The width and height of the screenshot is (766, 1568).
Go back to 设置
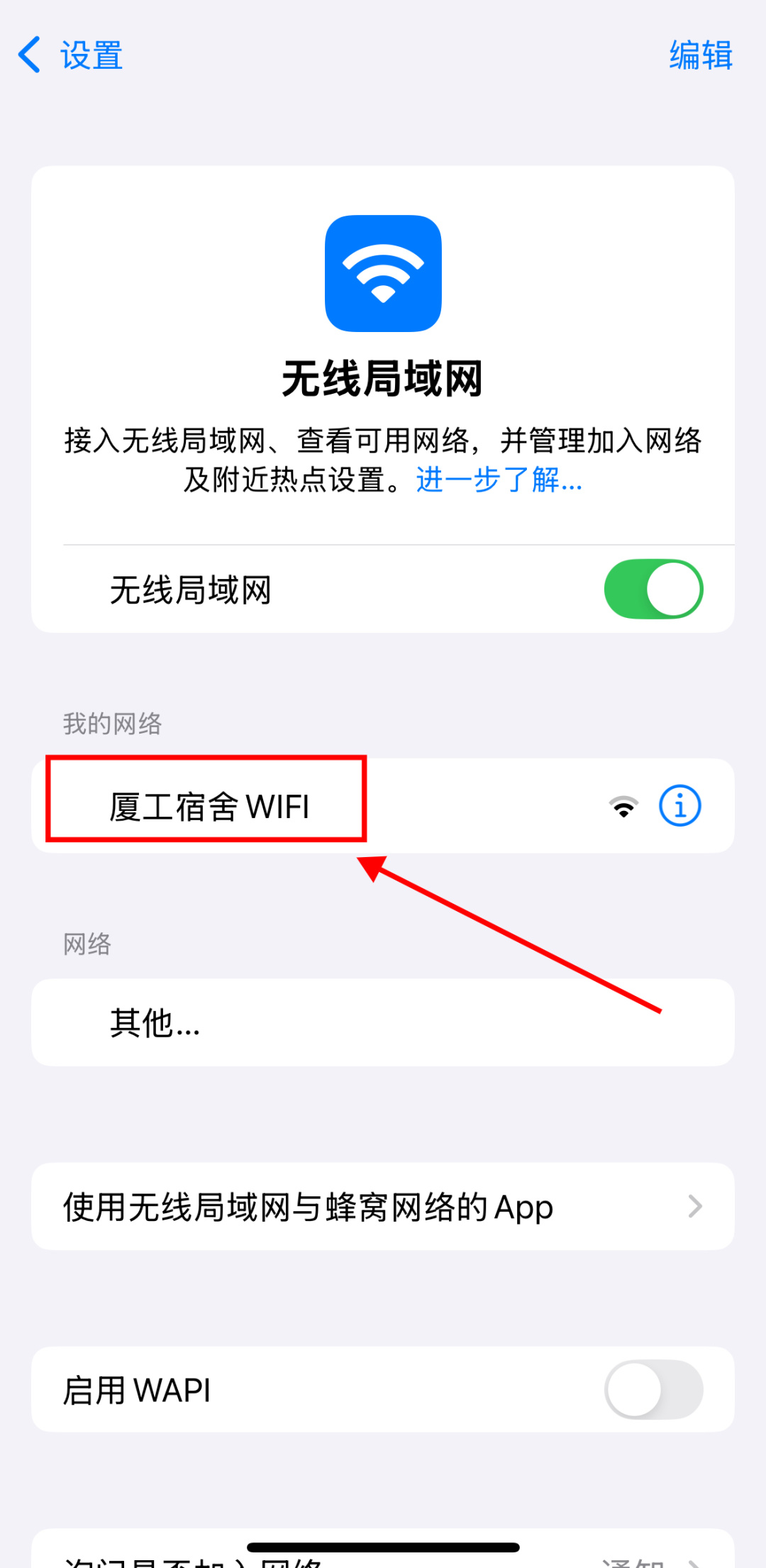71,55
